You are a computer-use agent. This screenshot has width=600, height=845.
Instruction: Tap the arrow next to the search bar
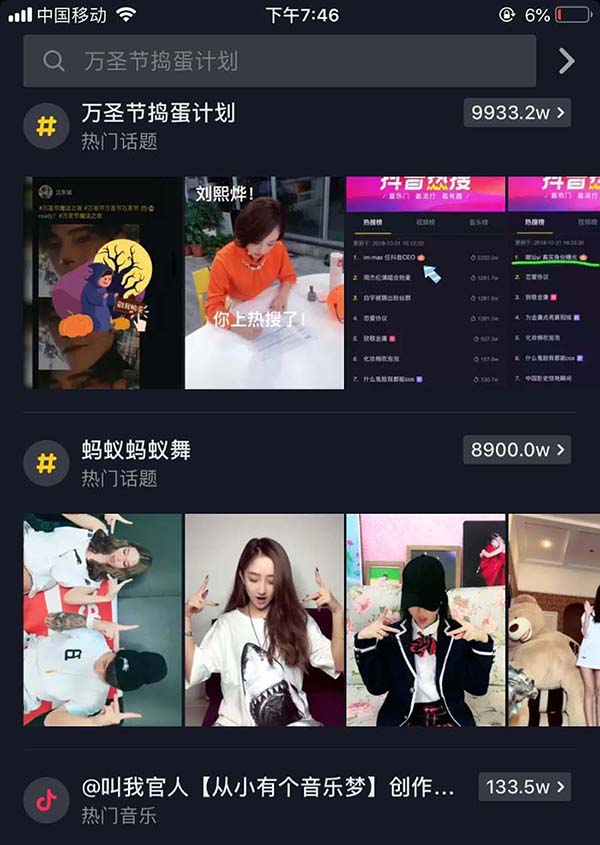(566, 61)
